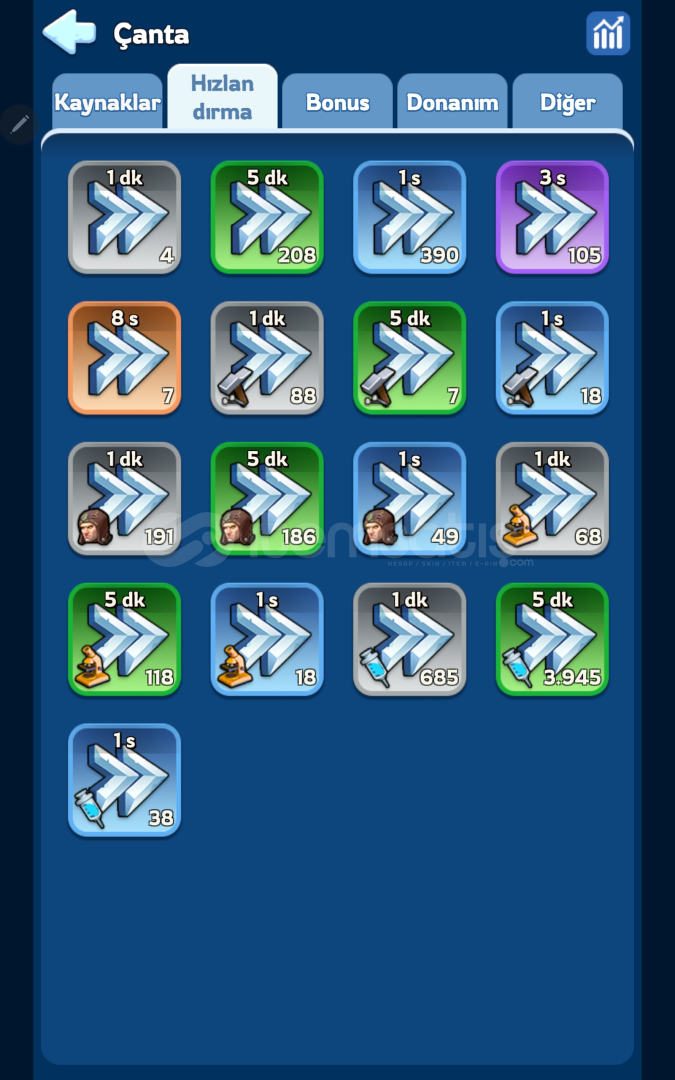Select the general 1 s speedup with 390
The height and width of the screenshot is (1080, 675).
(410, 218)
